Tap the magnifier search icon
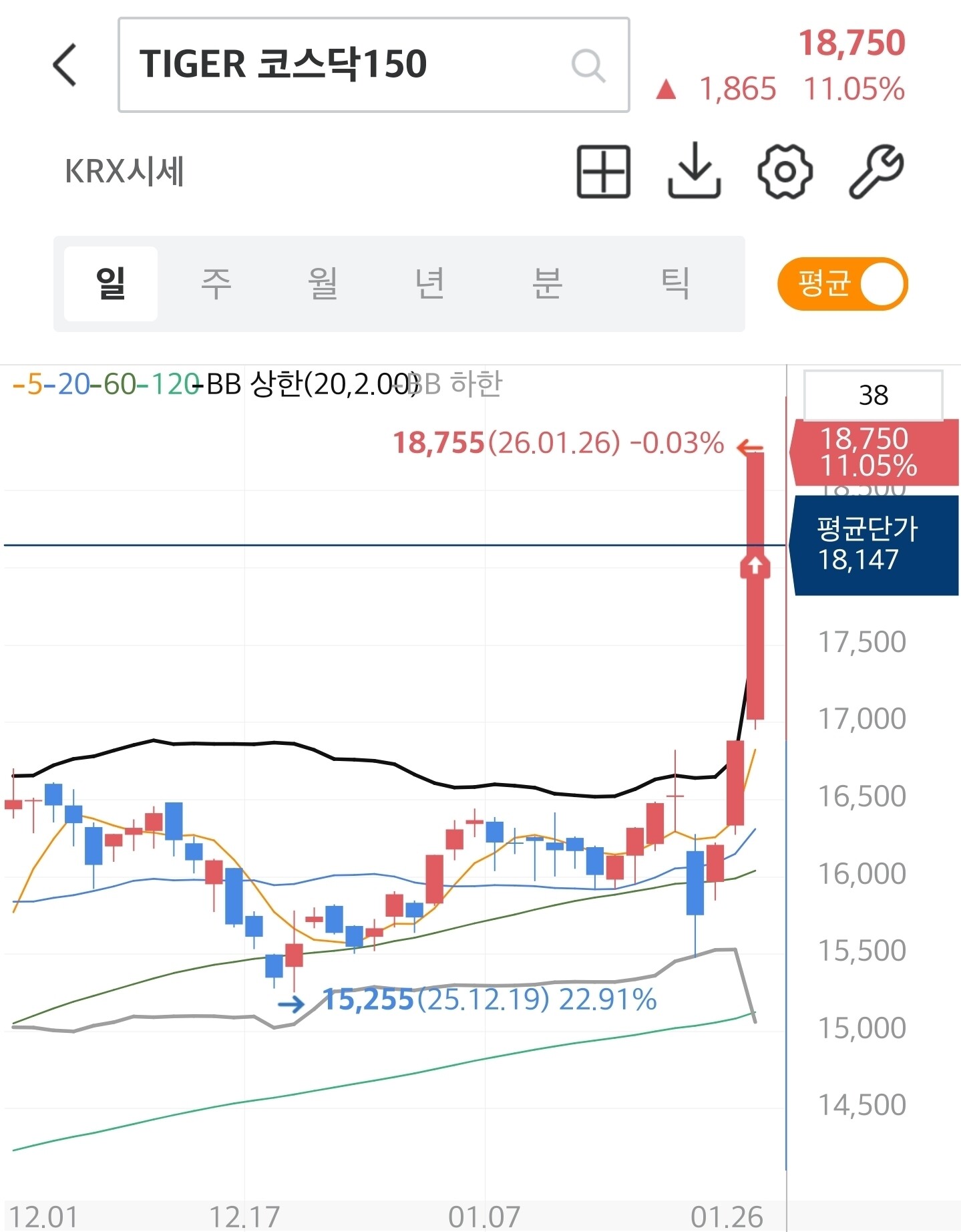 coord(588,65)
